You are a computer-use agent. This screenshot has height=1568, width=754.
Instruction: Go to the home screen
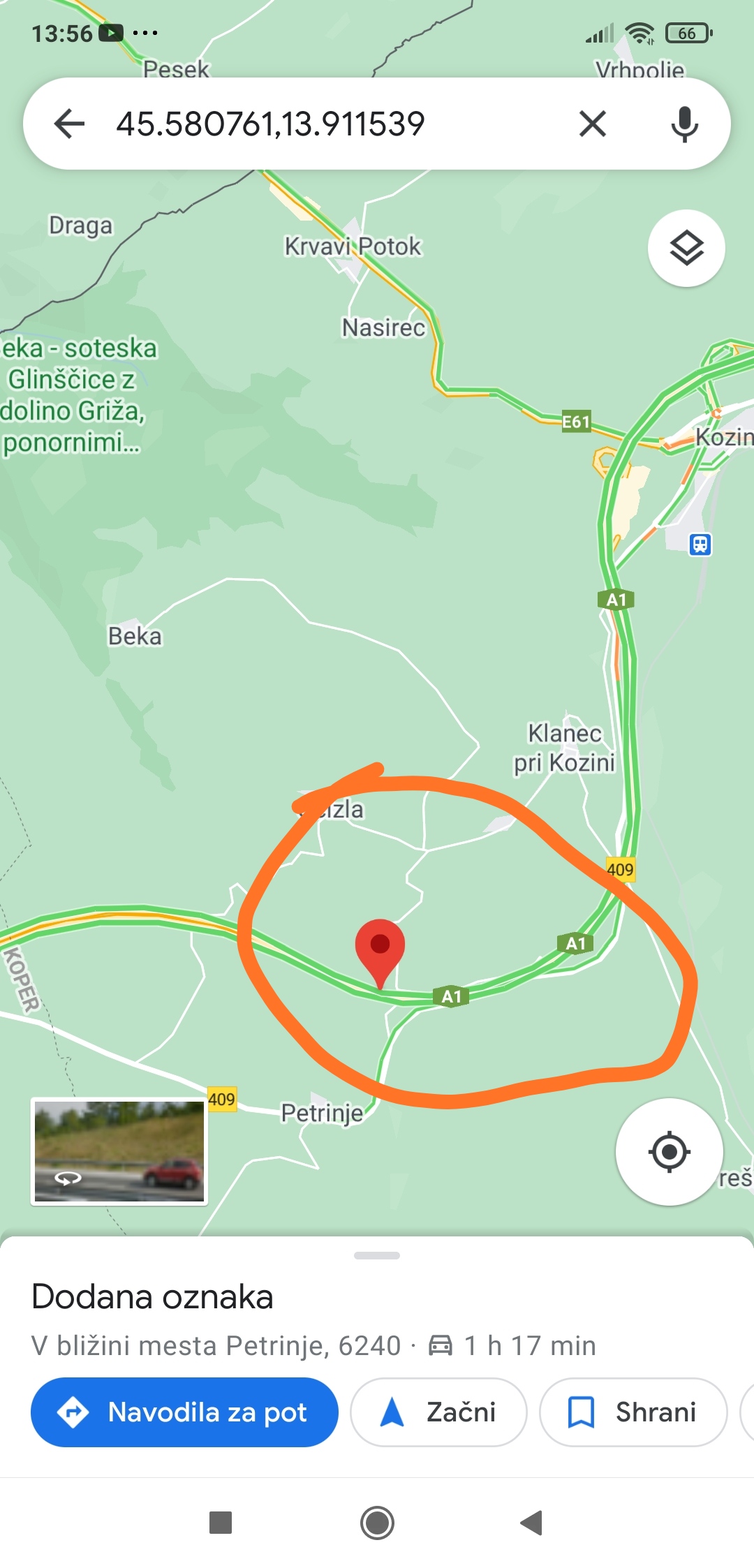377,1523
